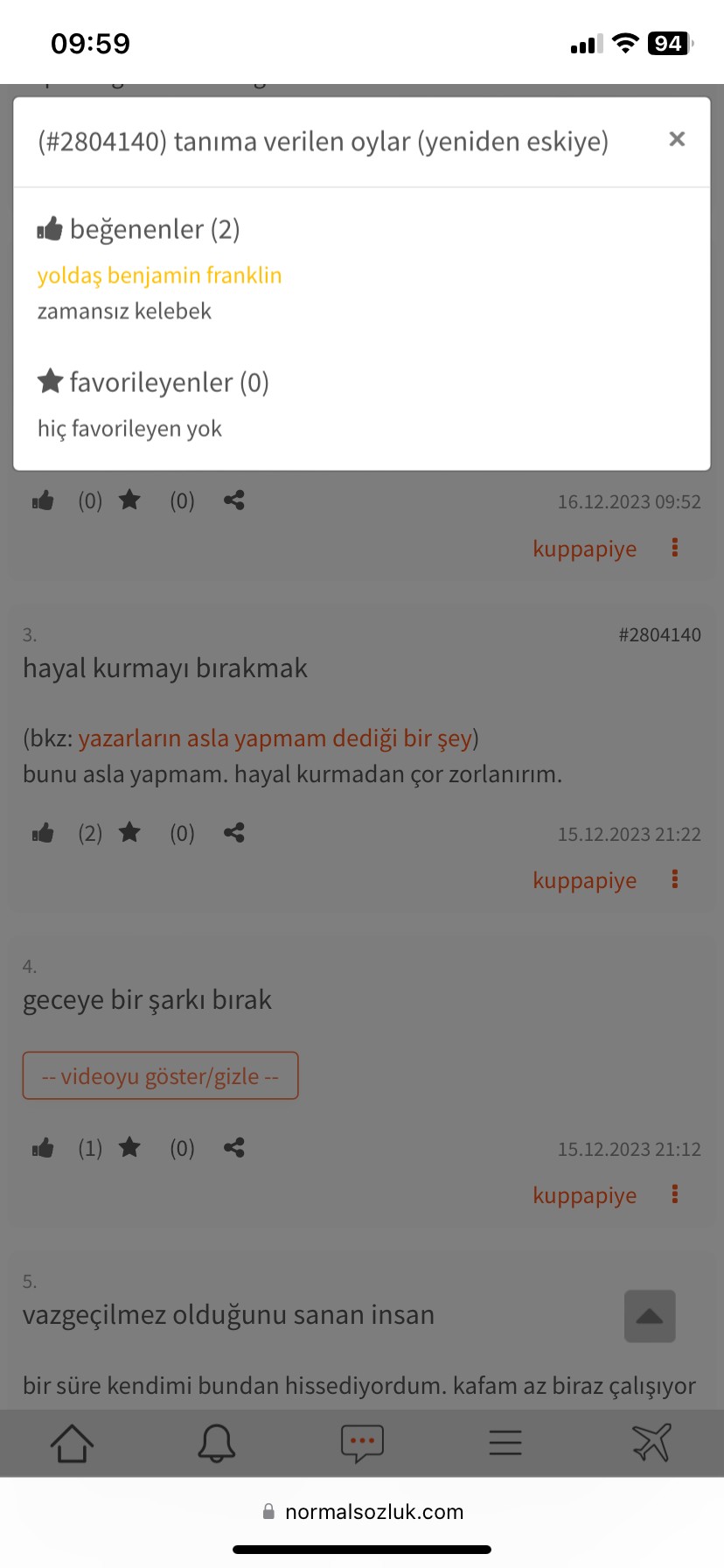Open overflow menu of entry #2804140
Image resolution: width=724 pixels, height=1568 pixels.
tap(675, 879)
